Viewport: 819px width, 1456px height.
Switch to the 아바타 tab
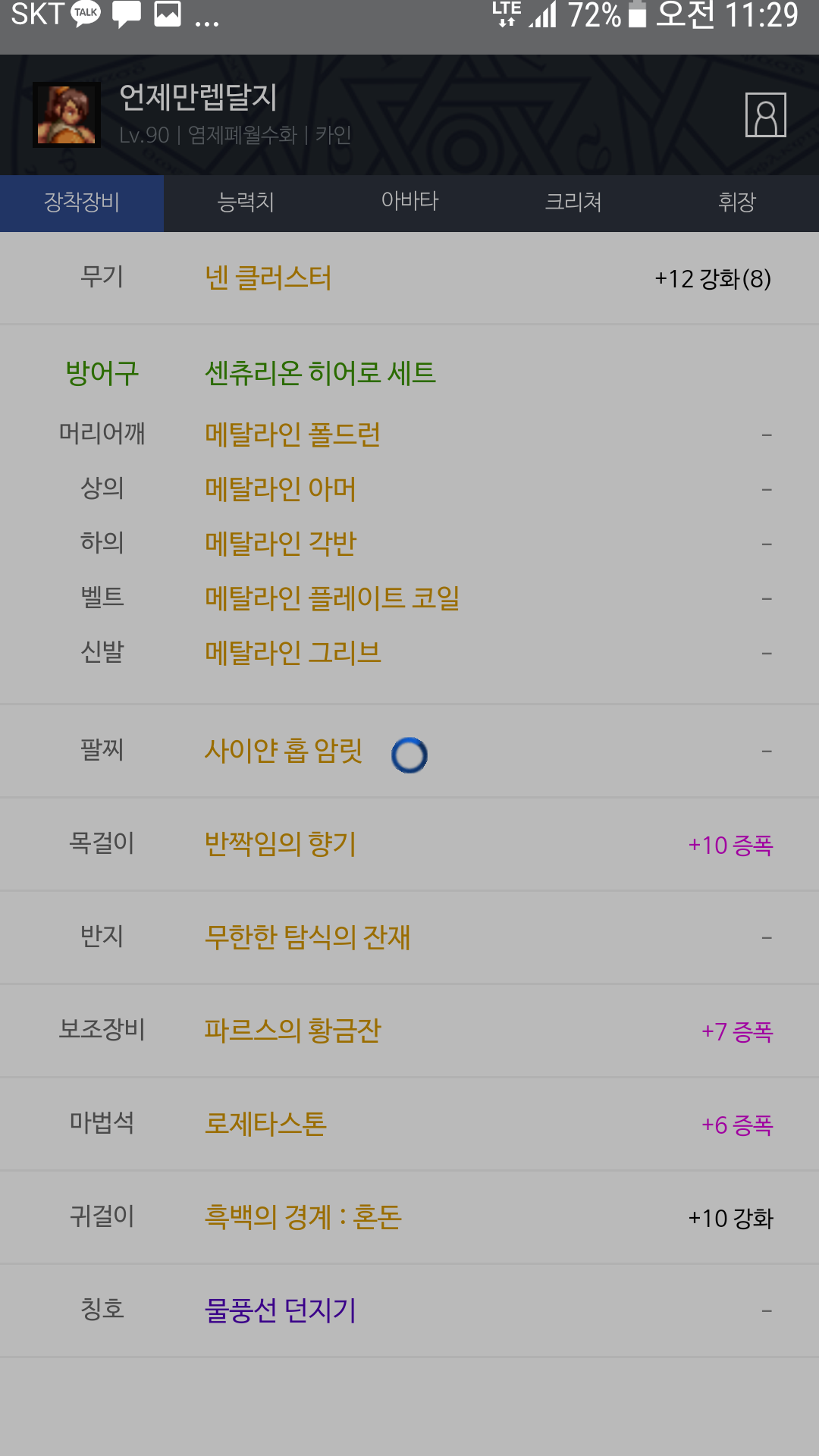(x=409, y=202)
